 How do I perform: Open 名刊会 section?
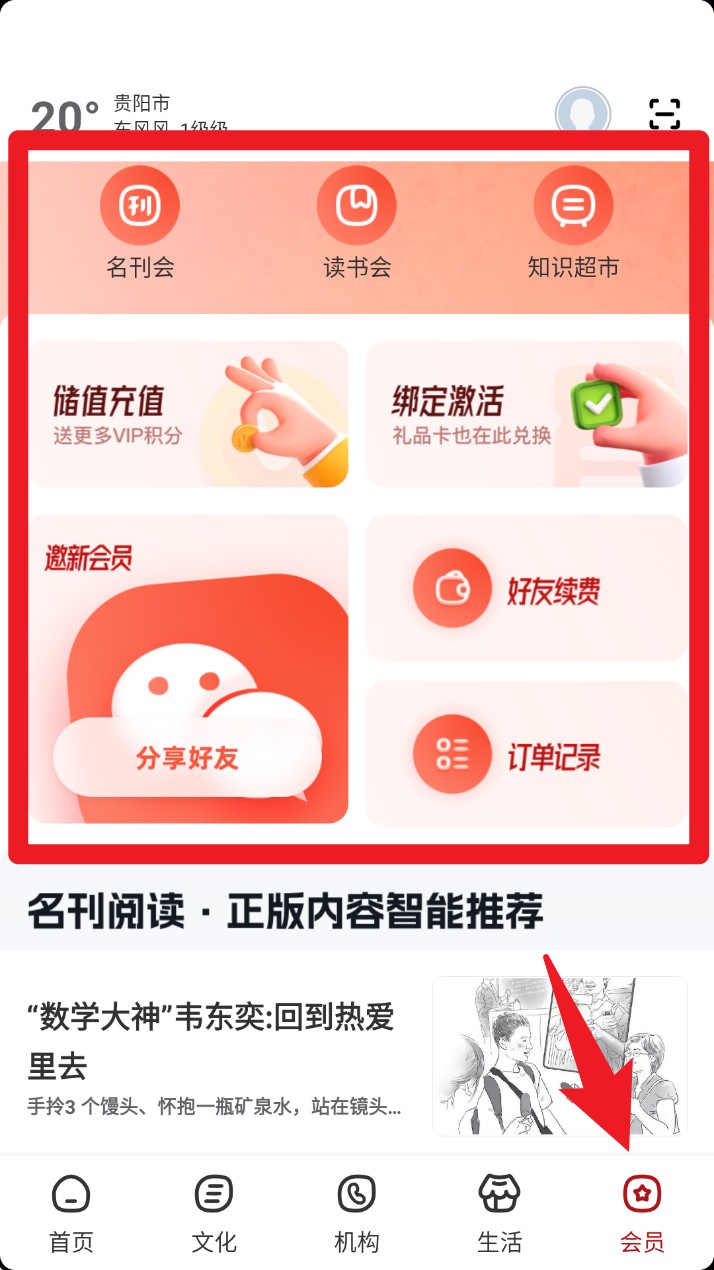click(x=140, y=223)
